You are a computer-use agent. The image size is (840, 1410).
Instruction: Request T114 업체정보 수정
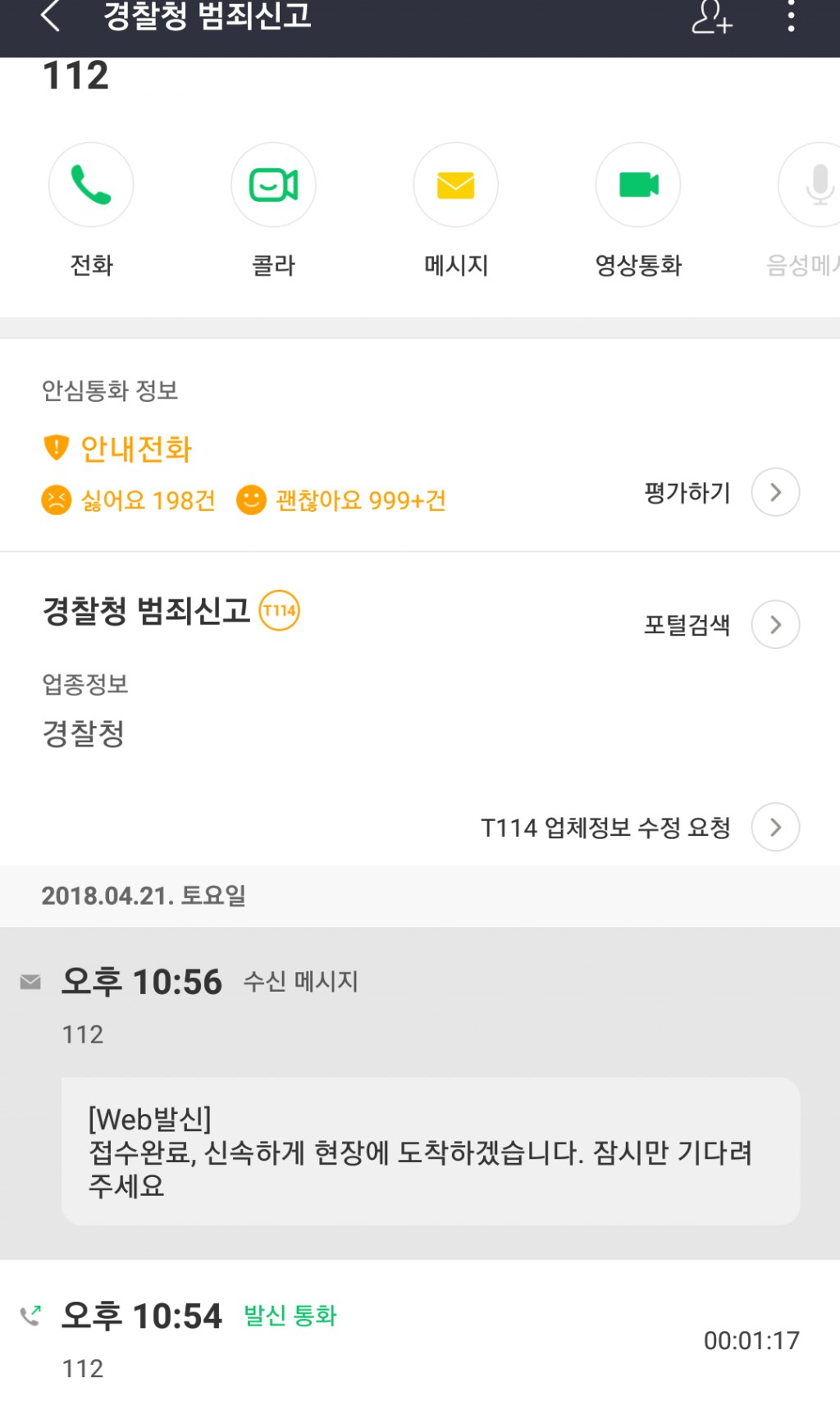pos(775,827)
